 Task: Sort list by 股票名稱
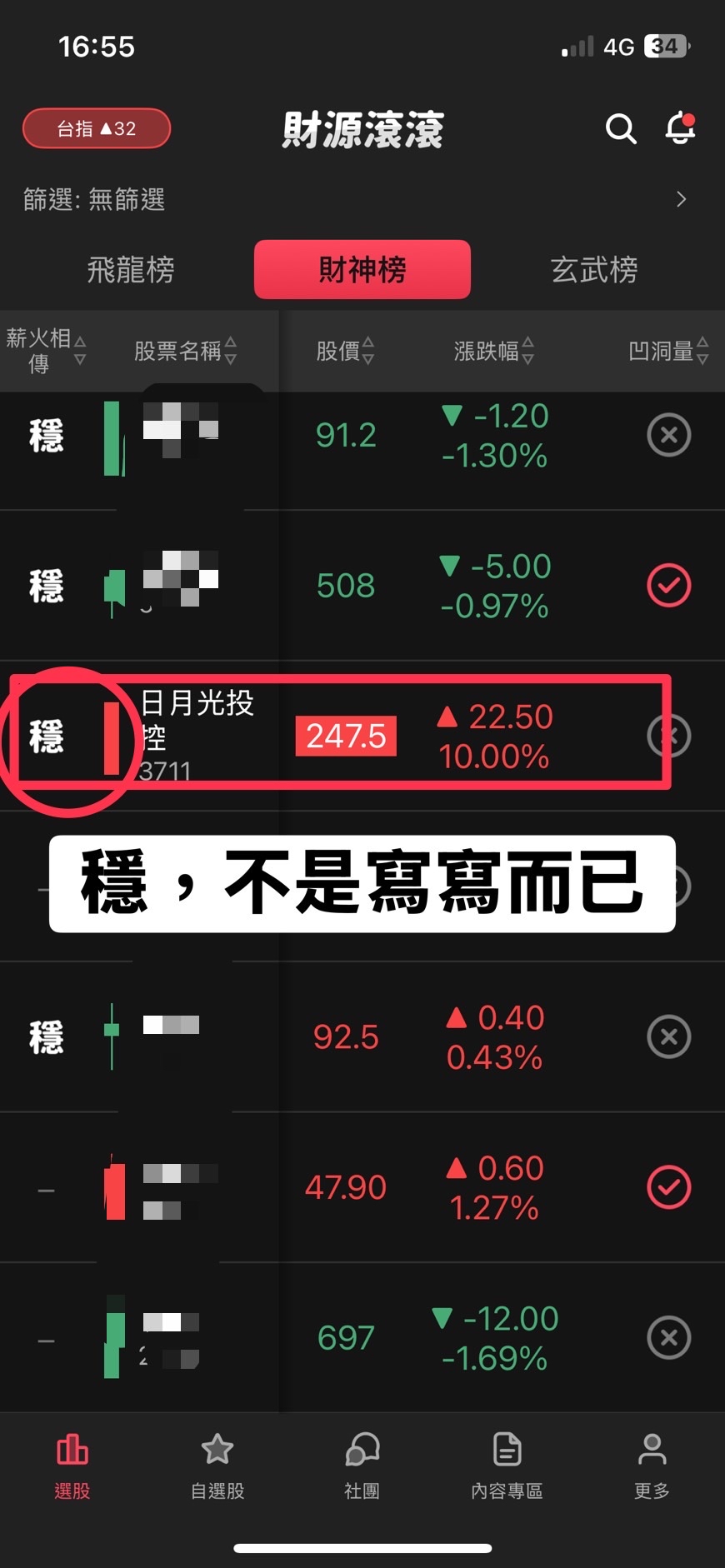pyautogui.click(x=185, y=351)
